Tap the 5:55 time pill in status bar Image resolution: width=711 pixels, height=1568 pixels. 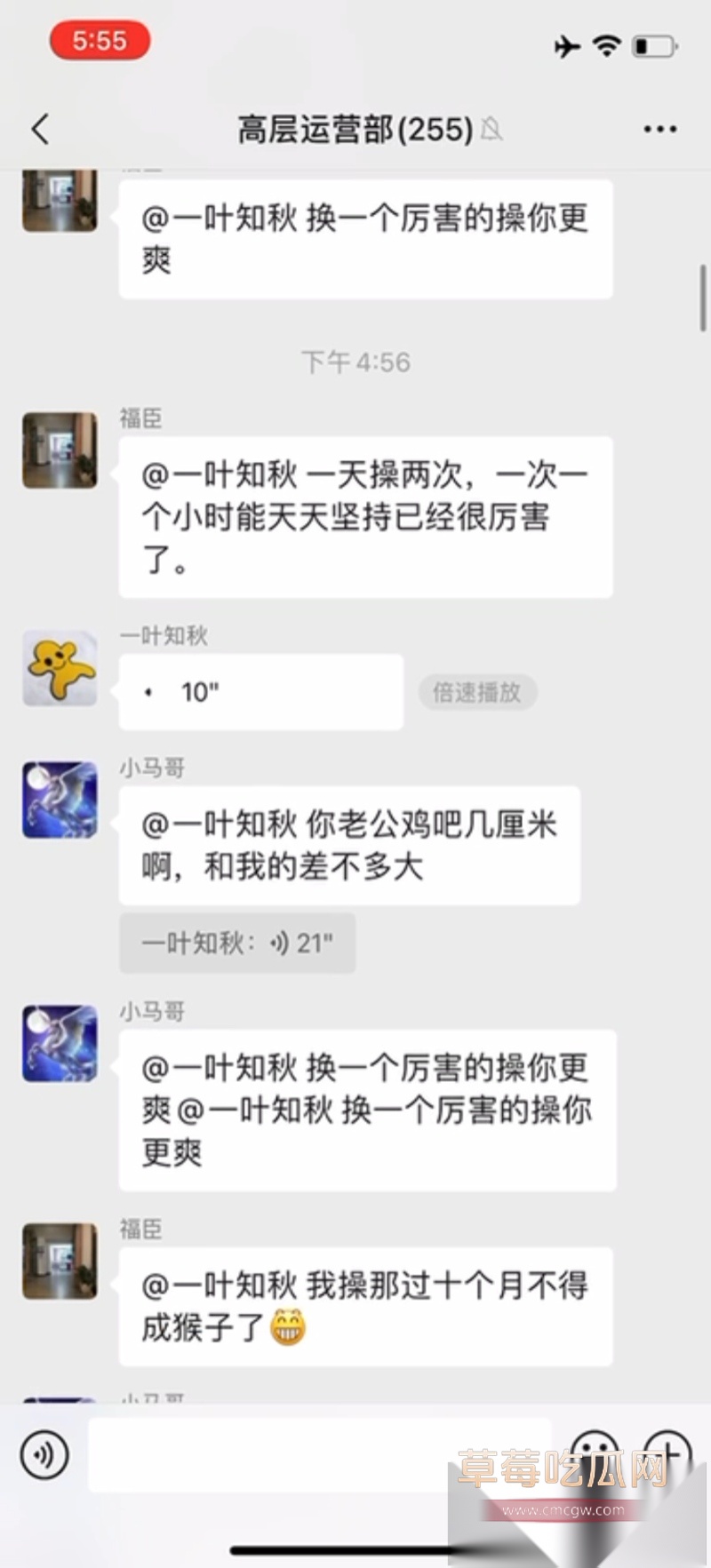point(100,41)
